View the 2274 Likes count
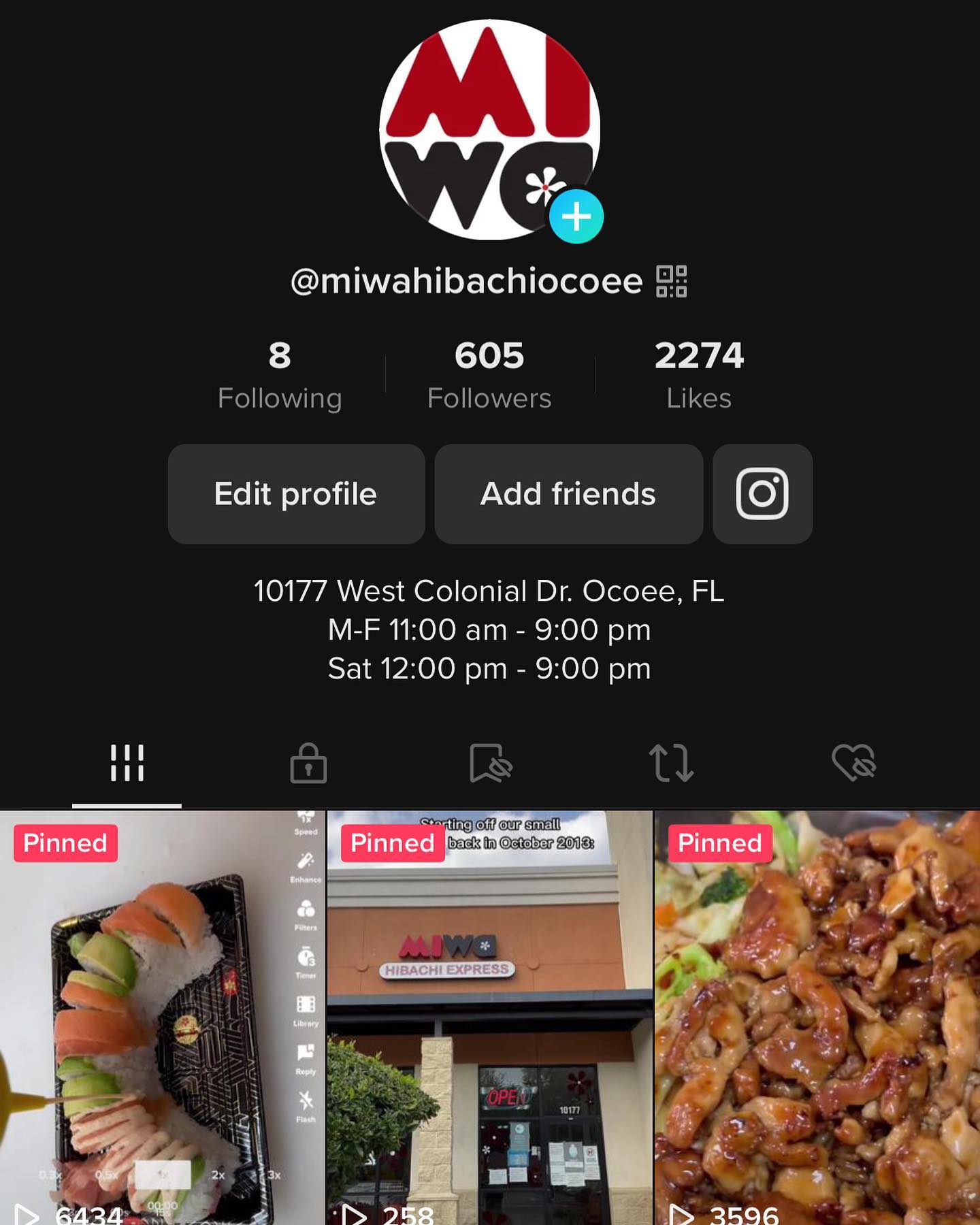The height and width of the screenshot is (1225, 980). tap(699, 375)
